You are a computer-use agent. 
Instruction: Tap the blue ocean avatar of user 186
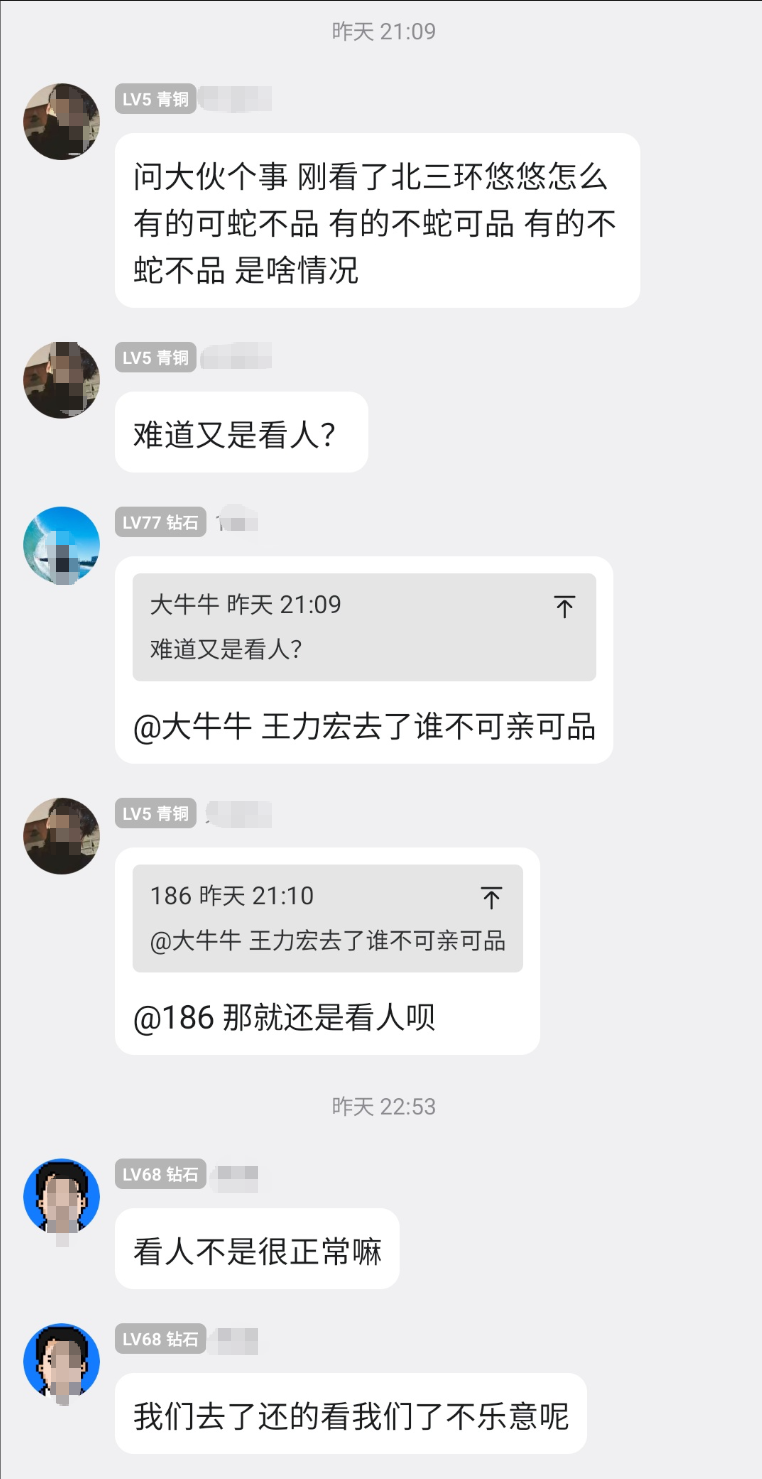61,544
